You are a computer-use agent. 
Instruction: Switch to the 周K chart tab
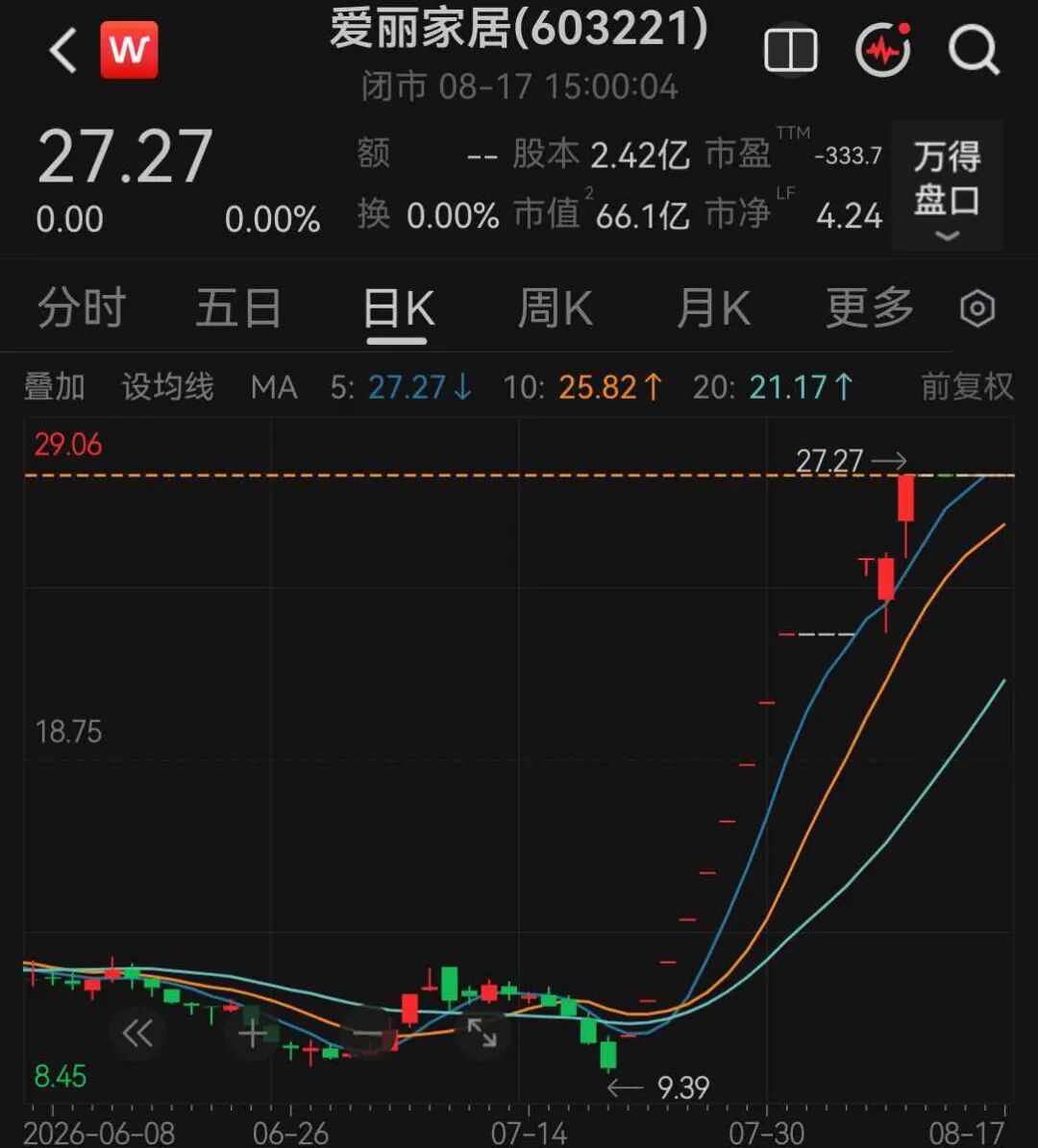pyautogui.click(x=556, y=308)
